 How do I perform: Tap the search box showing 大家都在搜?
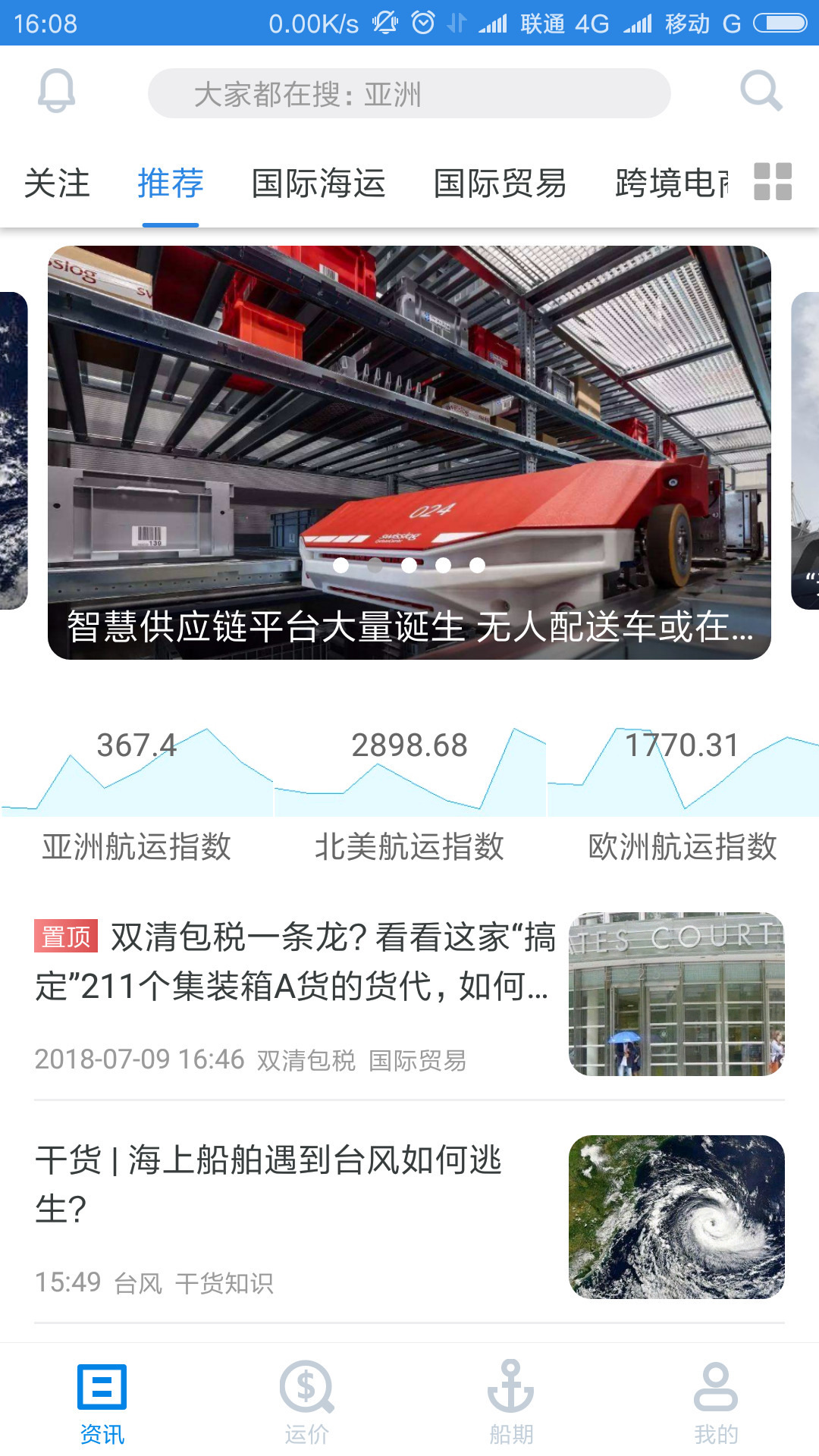coord(409,94)
